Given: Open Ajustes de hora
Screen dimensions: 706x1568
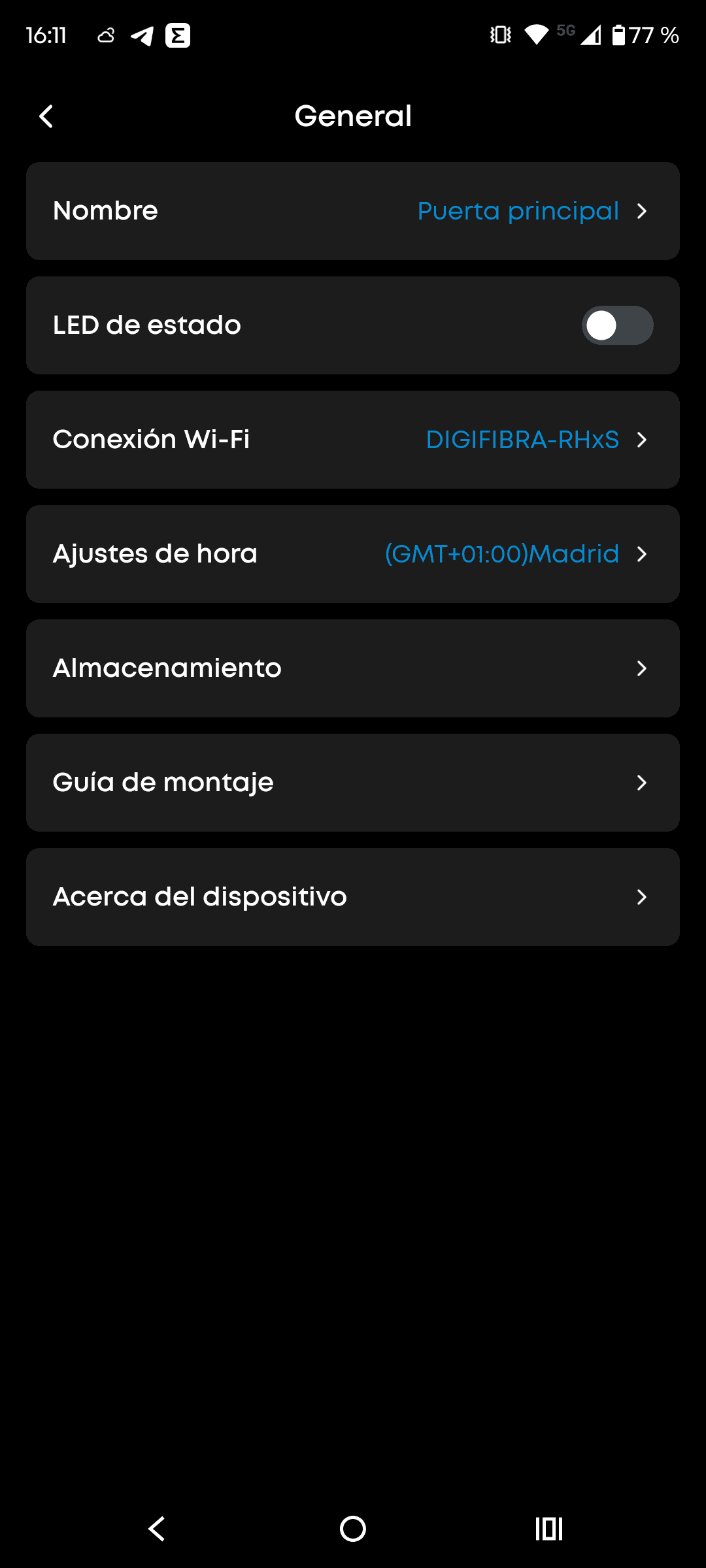Looking at the screenshot, I should [x=353, y=554].
